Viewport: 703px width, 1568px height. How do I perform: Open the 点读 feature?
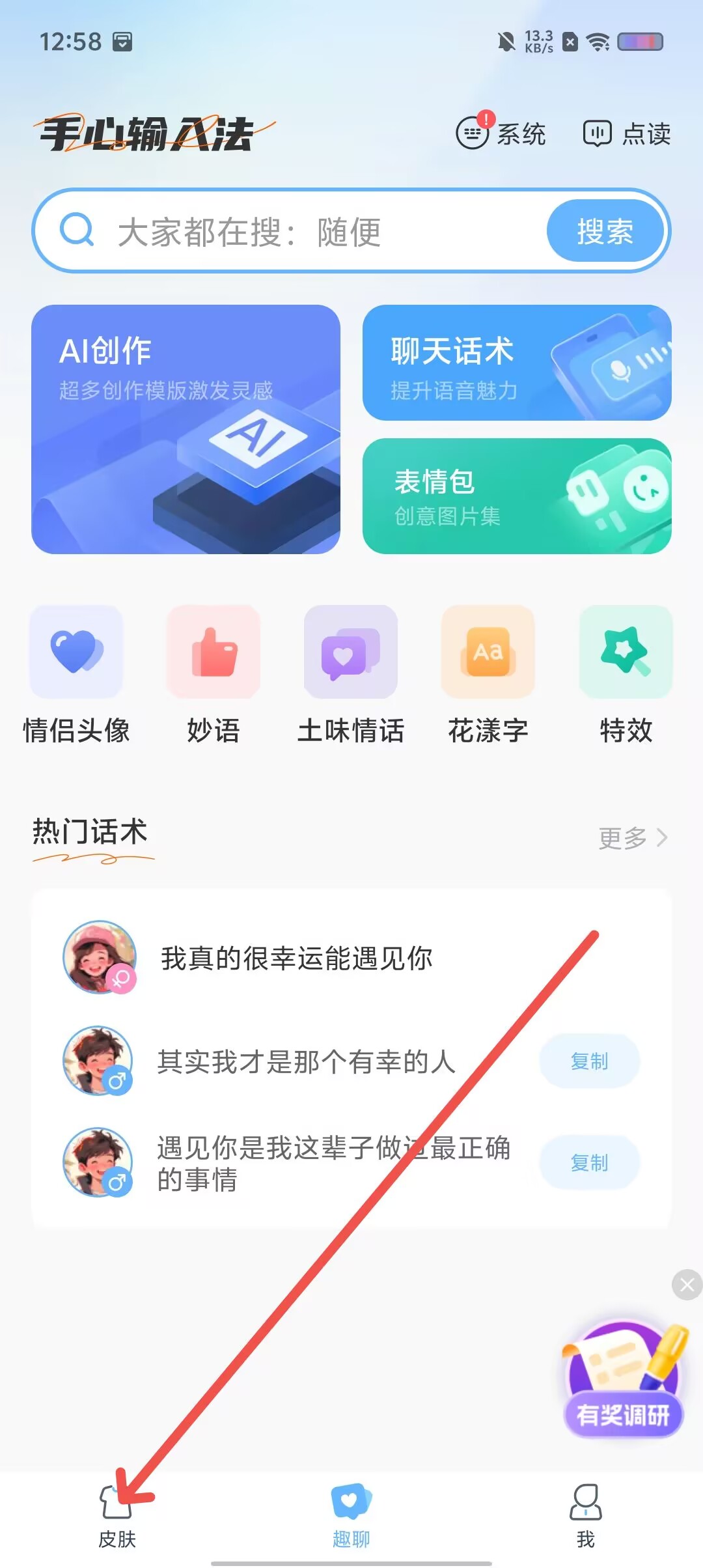(x=626, y=133)
